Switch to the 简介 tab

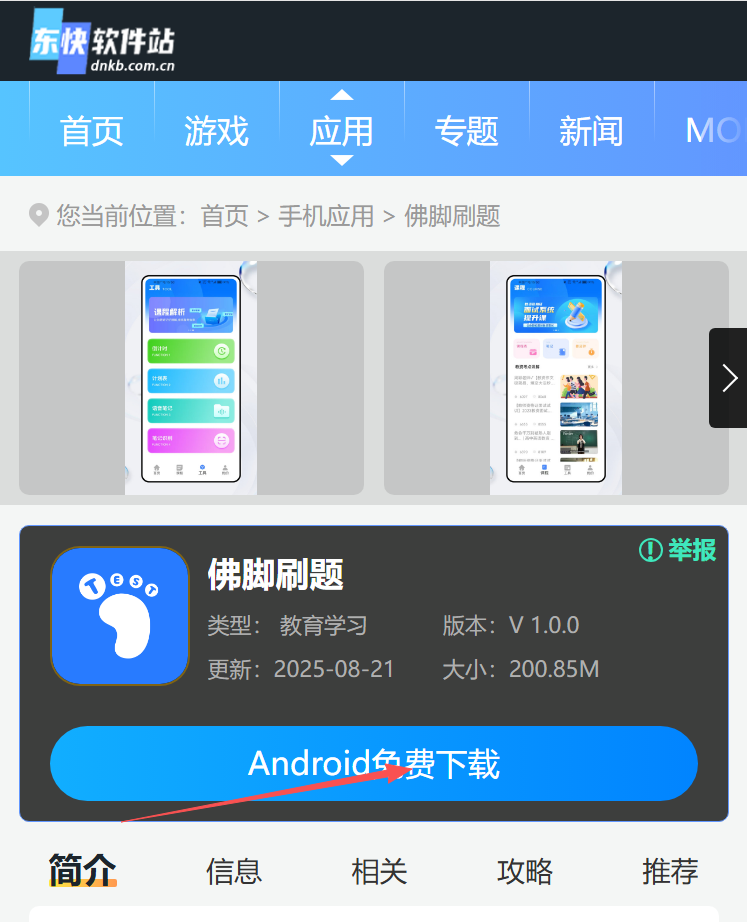tap(83, 871)
